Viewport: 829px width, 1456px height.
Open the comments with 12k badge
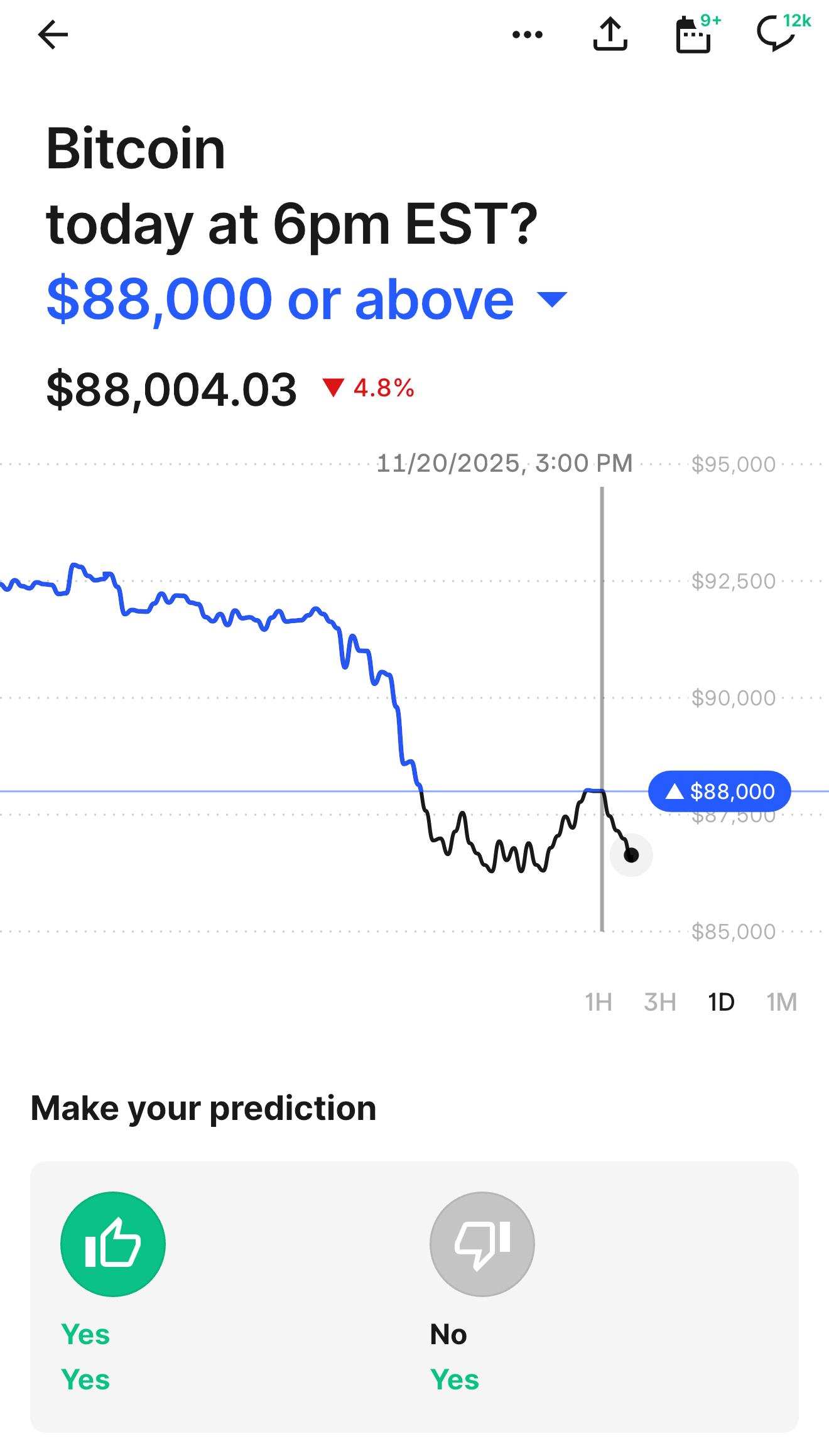(776, 35)
